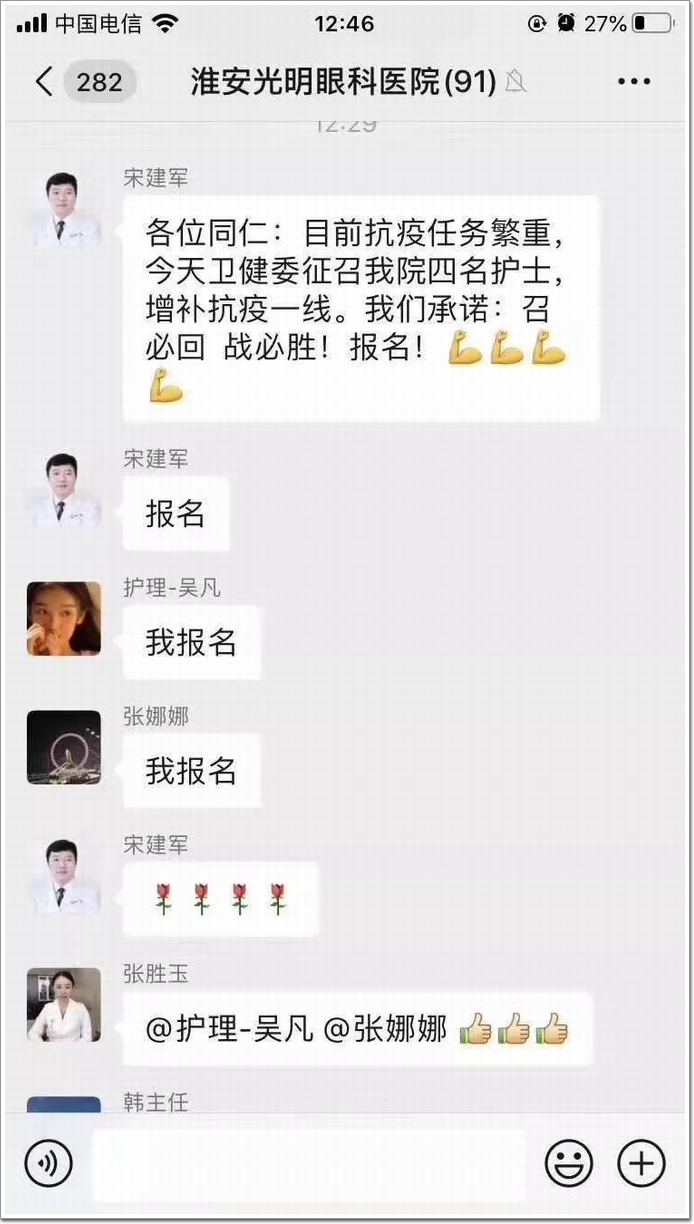Open 张胜玉's profile avatar
Screen dimensions: 694x1224
[x=64, y=1004]
